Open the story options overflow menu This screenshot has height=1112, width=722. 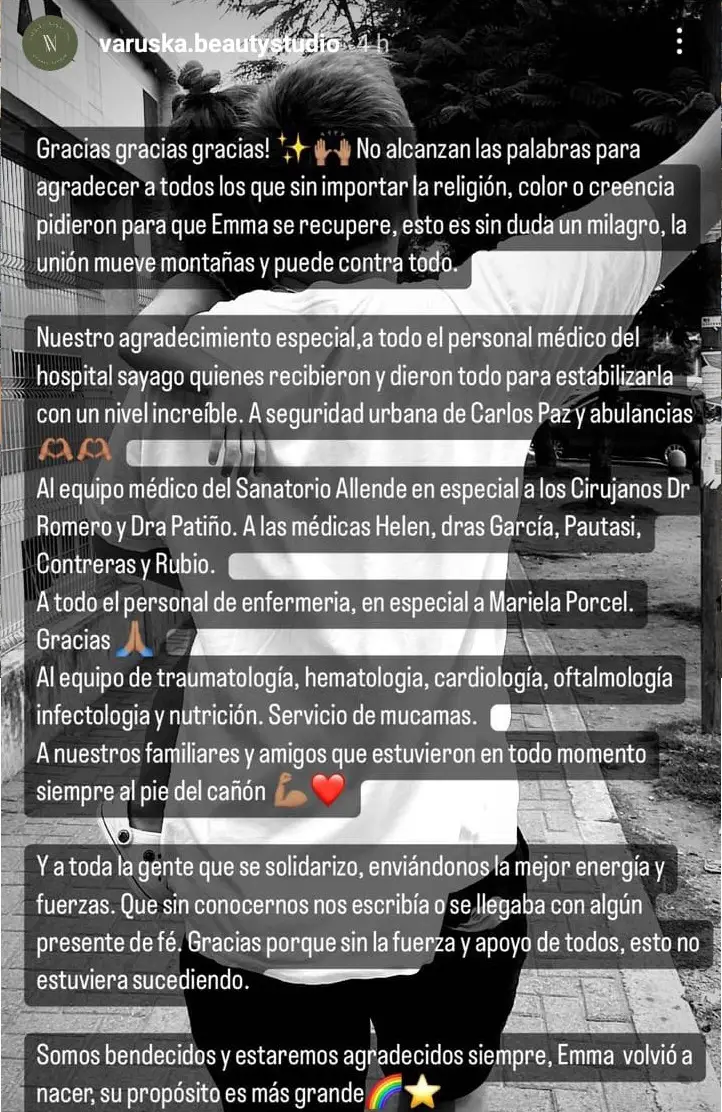[680, 41]
